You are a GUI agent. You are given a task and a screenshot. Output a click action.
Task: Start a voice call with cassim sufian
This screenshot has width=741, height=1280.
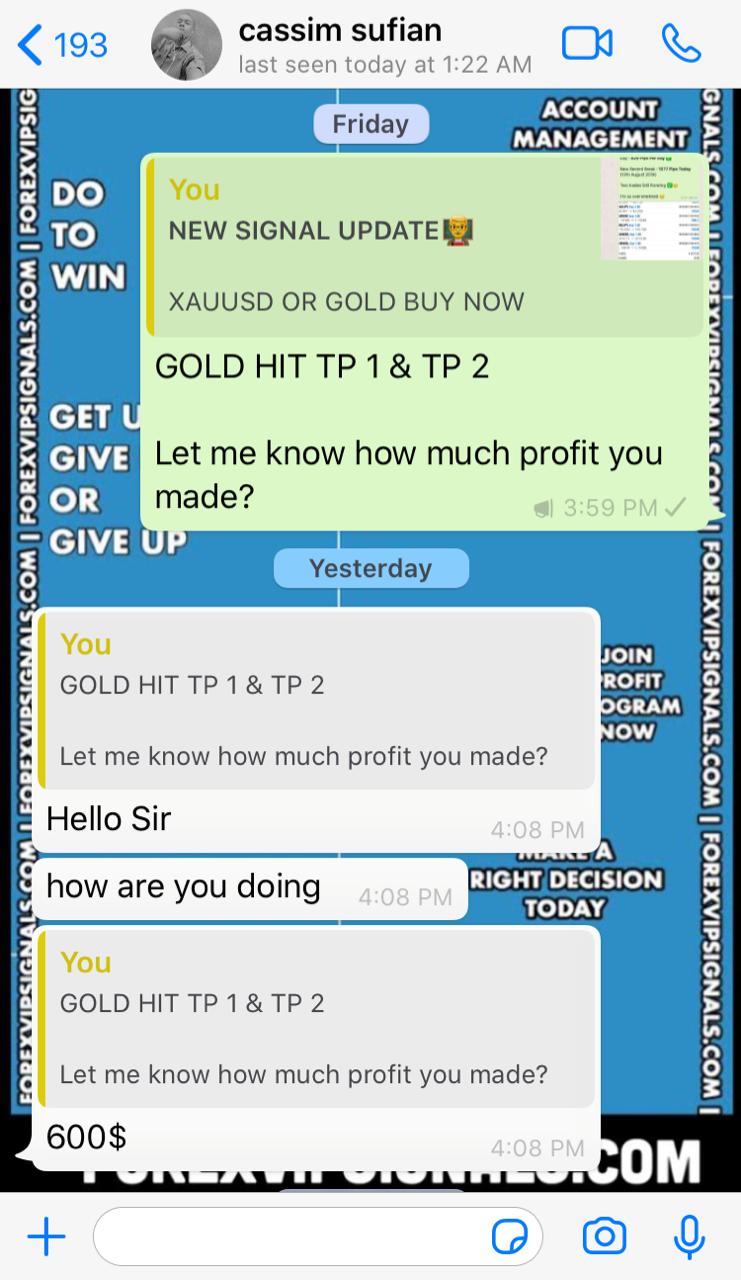point(681,44)
